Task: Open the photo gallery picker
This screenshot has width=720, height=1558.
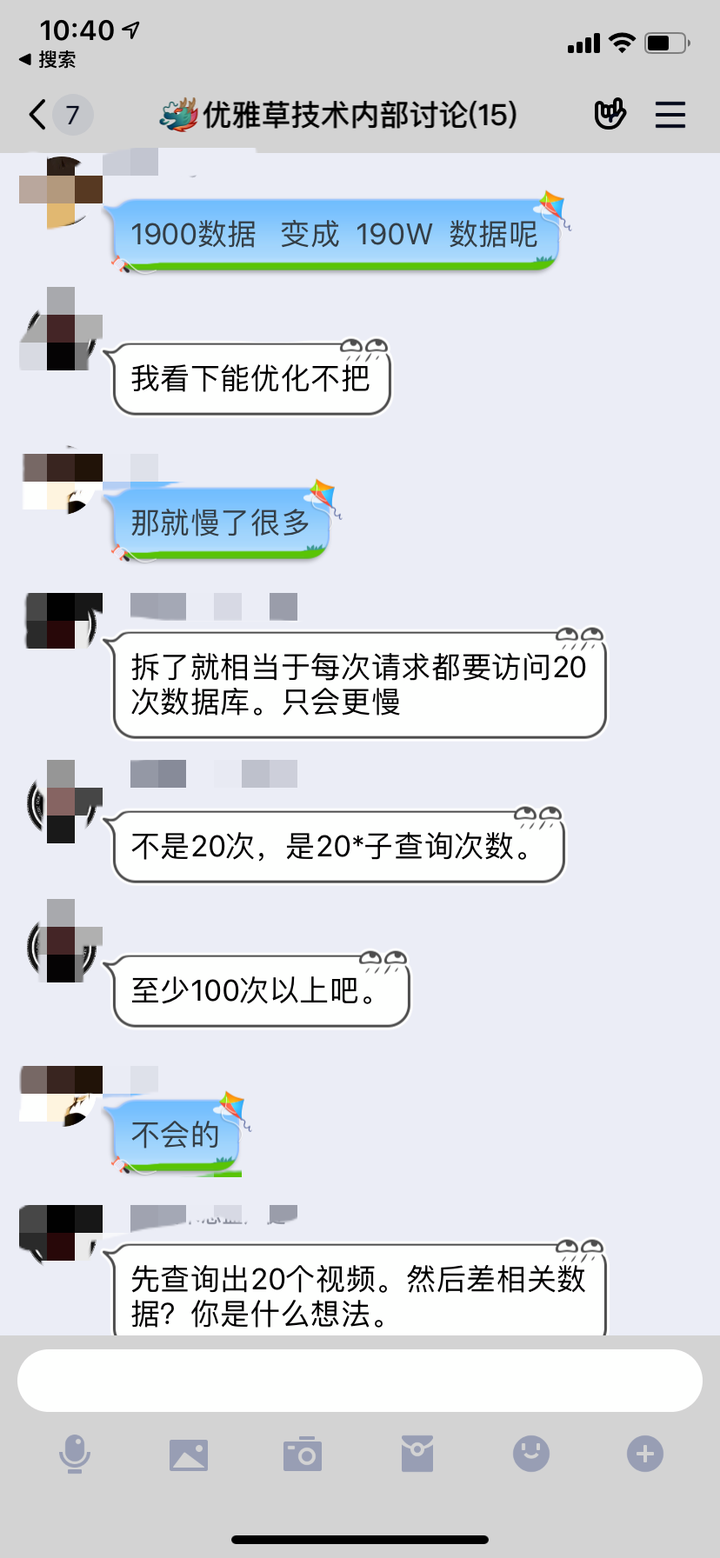Action: pos(189,1454)
